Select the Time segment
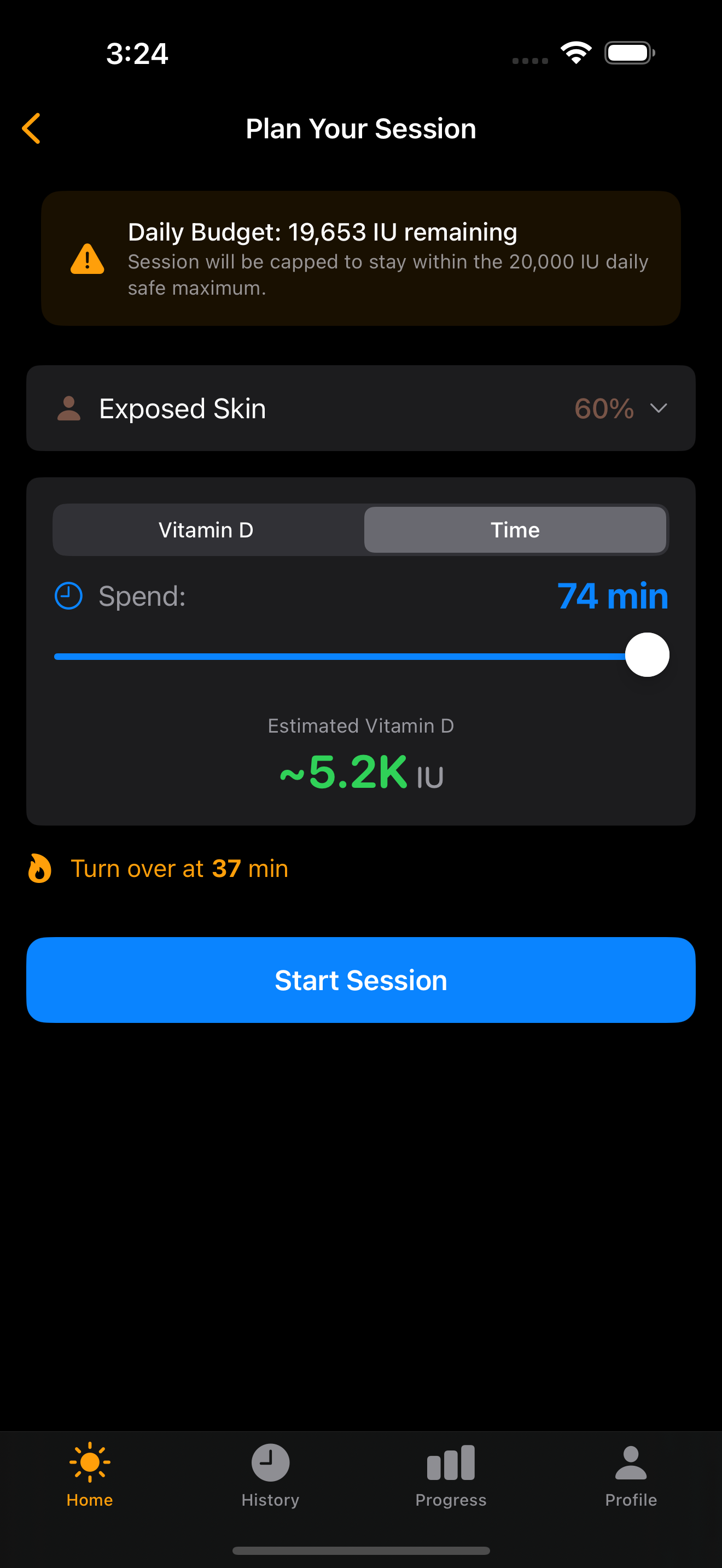This screenshot has width=722, height=1568. pyautogui.click(x=515, y=530)
